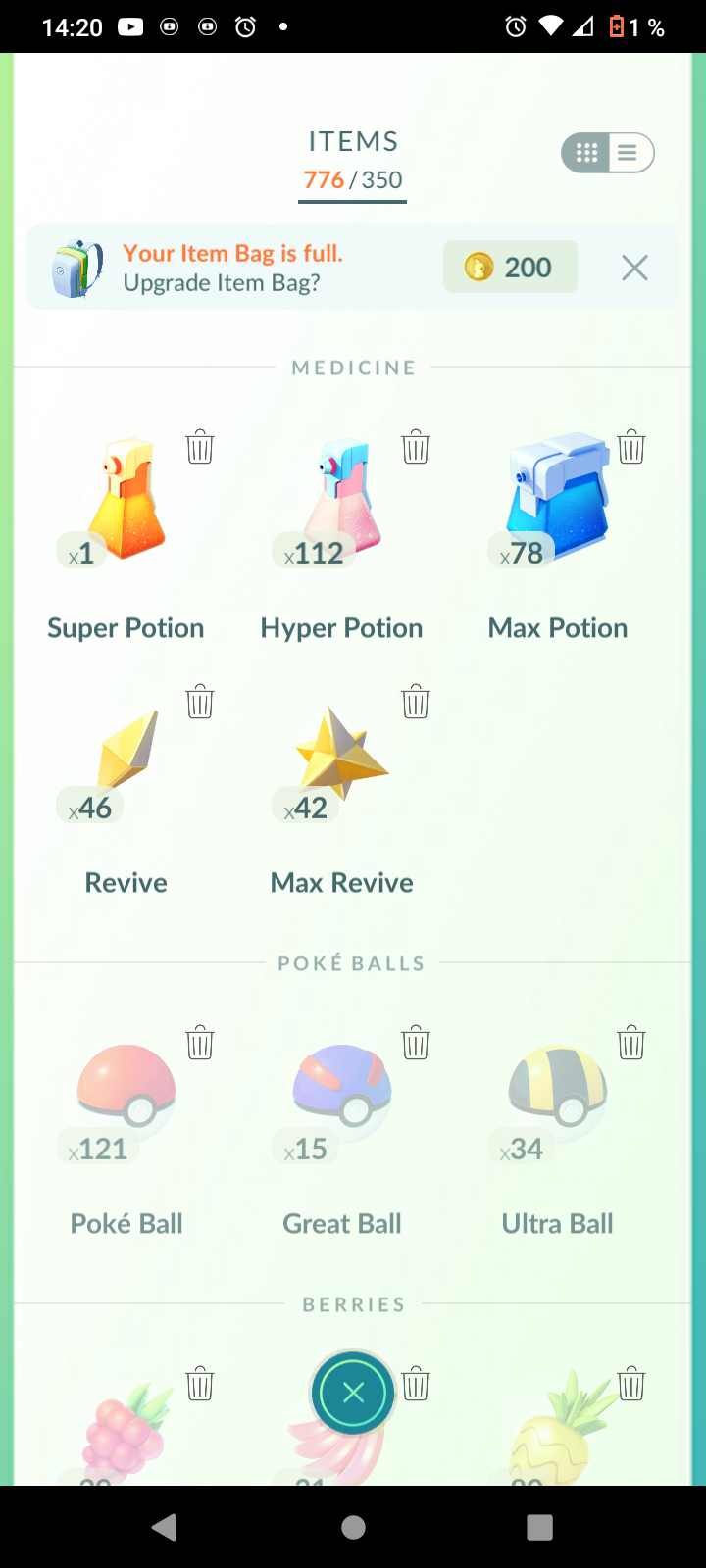The image size is (706, 1568).
Task: Delete Max Potion using its trash icon
Action: point(631,447)
